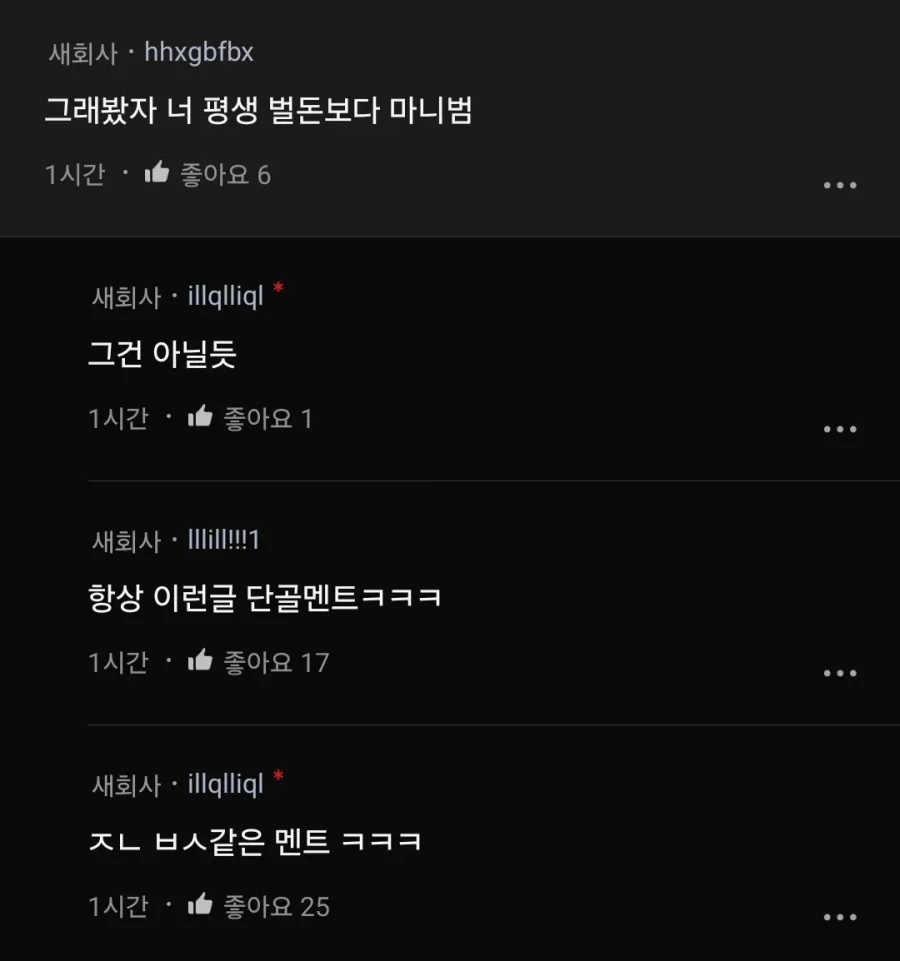Like hhxgbfbx's comment with 6 likes

[157, 174]
